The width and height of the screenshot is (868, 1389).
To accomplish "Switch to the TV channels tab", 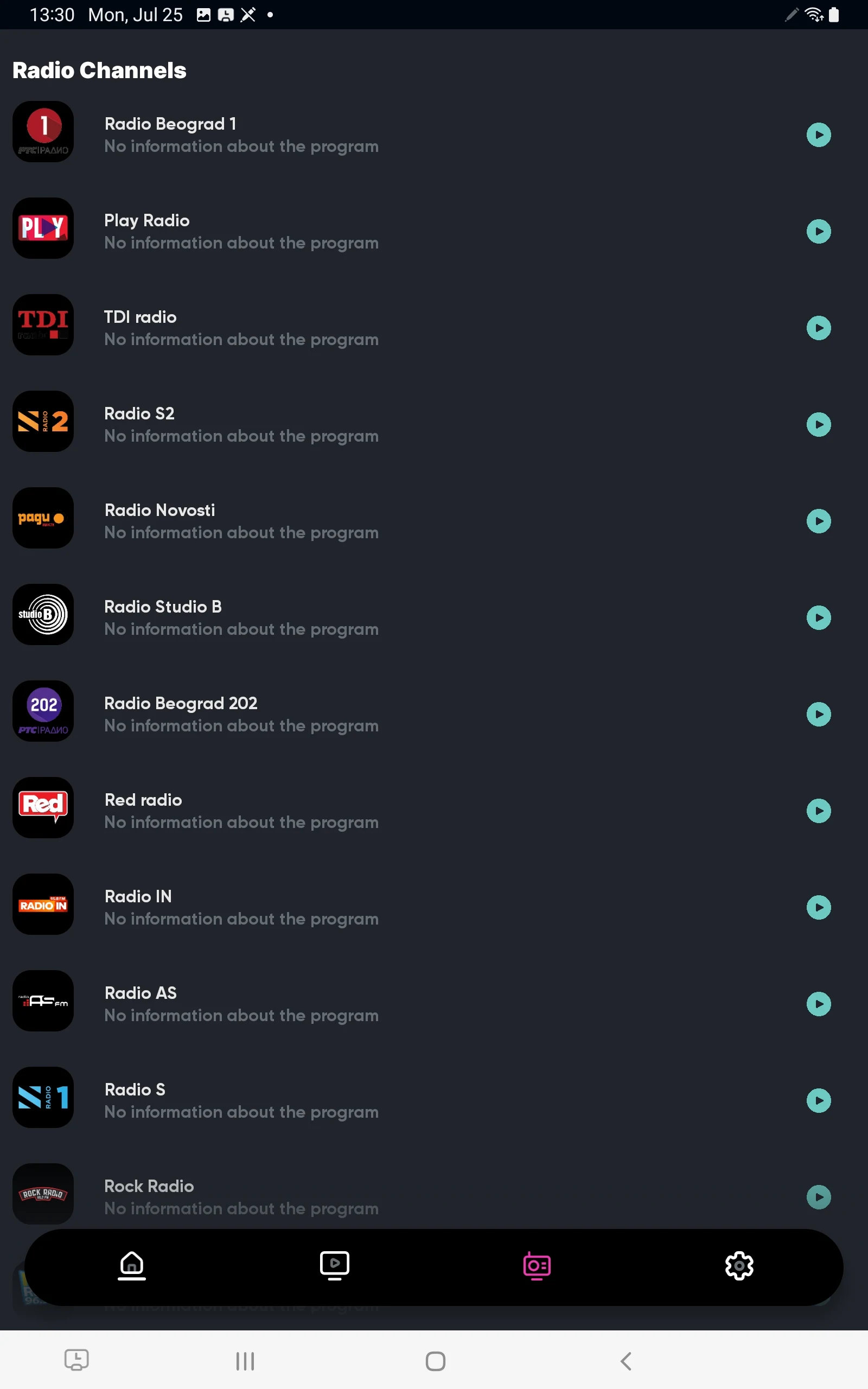I will [x=334, y=1266].
